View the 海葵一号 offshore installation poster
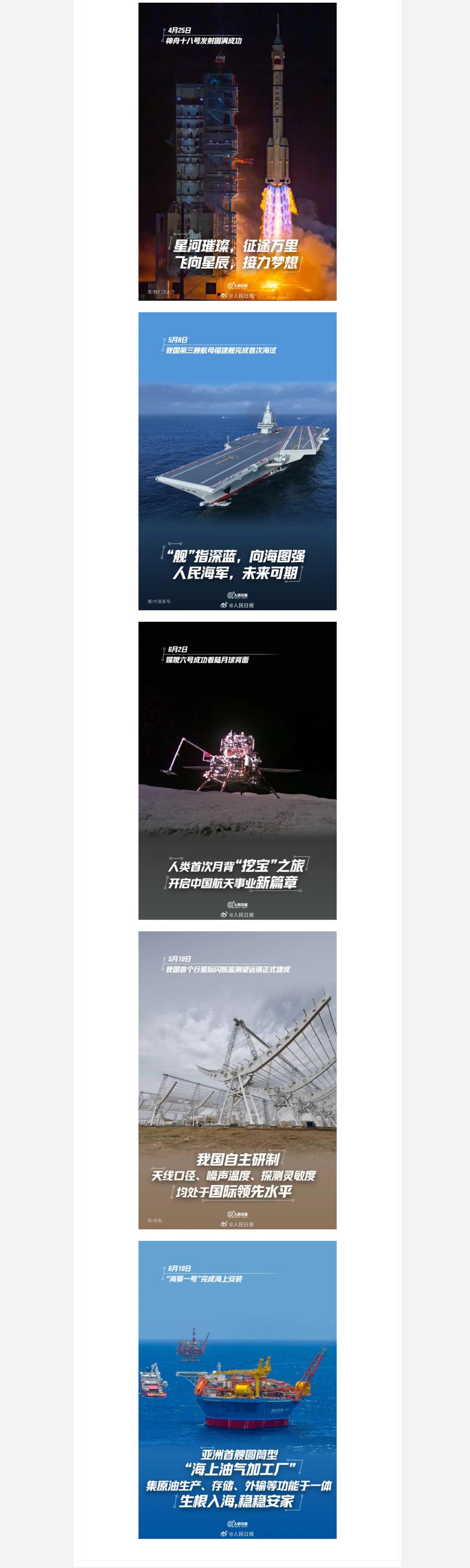 (237, 1389)
